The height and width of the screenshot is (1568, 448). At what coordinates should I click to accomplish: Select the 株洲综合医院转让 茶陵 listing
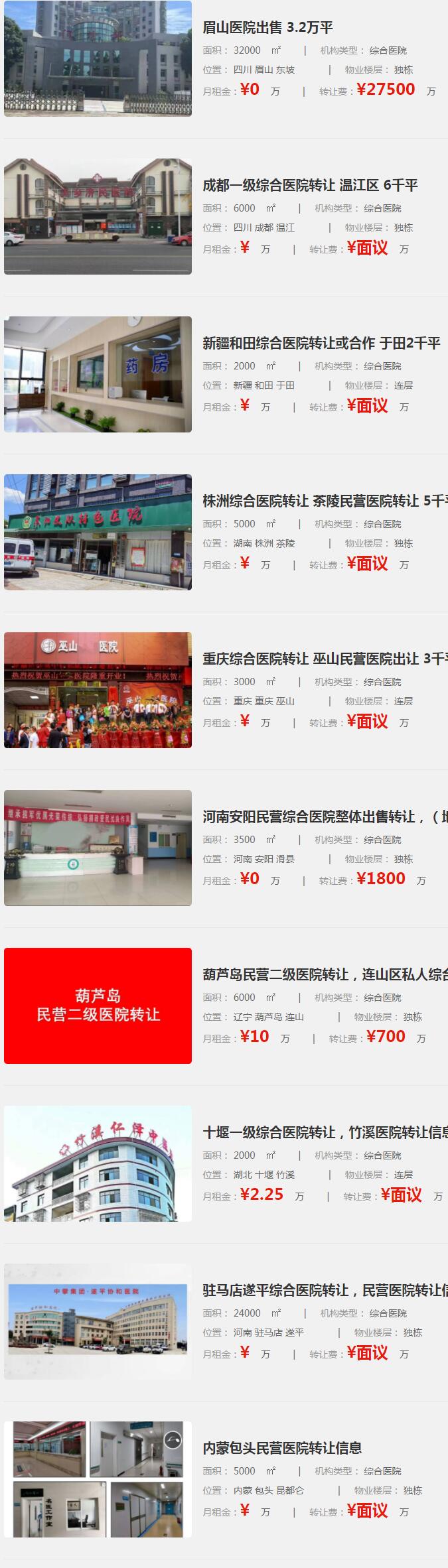[324, 501]
